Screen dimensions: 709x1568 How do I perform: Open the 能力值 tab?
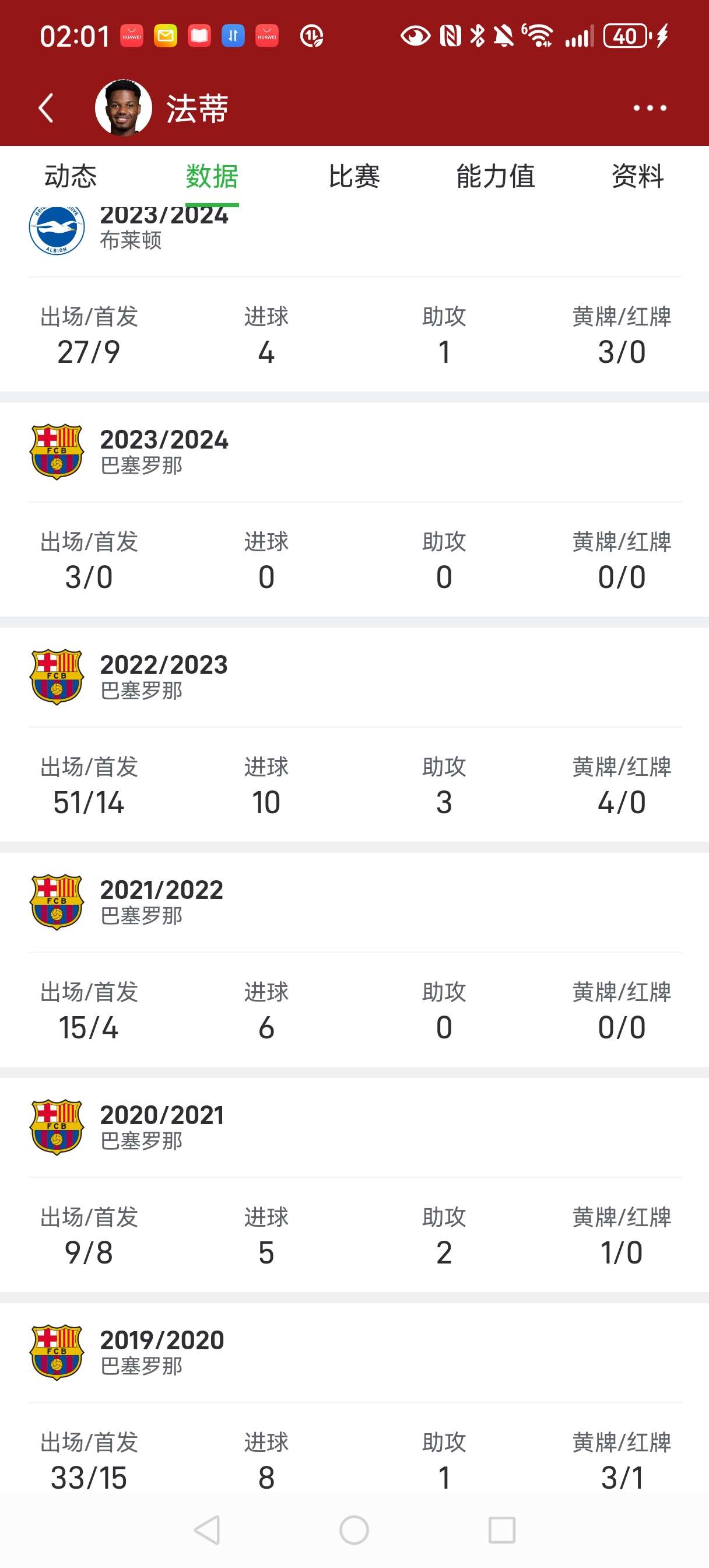[496, 177]
